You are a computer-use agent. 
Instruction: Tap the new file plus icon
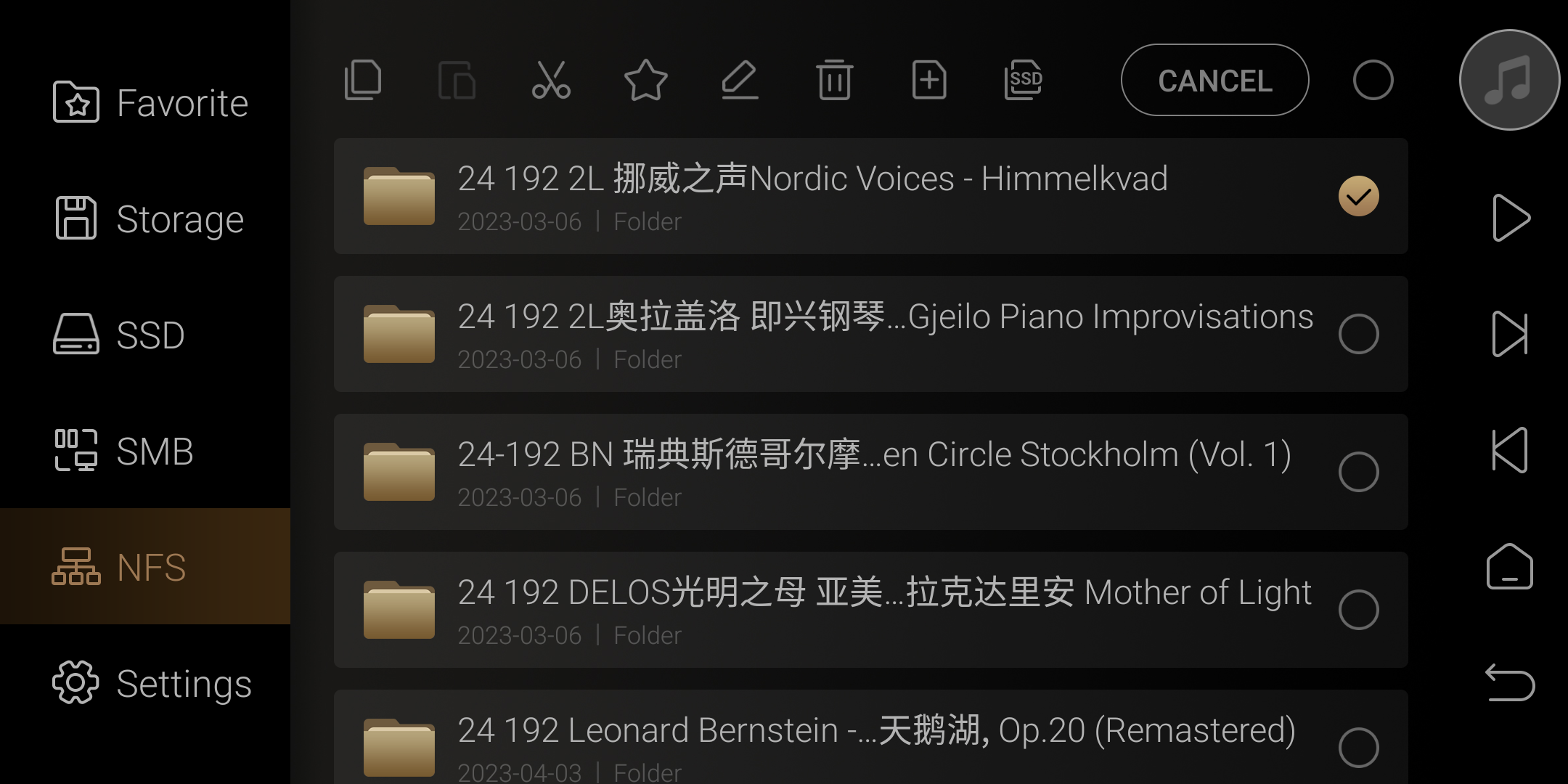click(x=928, y=80)
